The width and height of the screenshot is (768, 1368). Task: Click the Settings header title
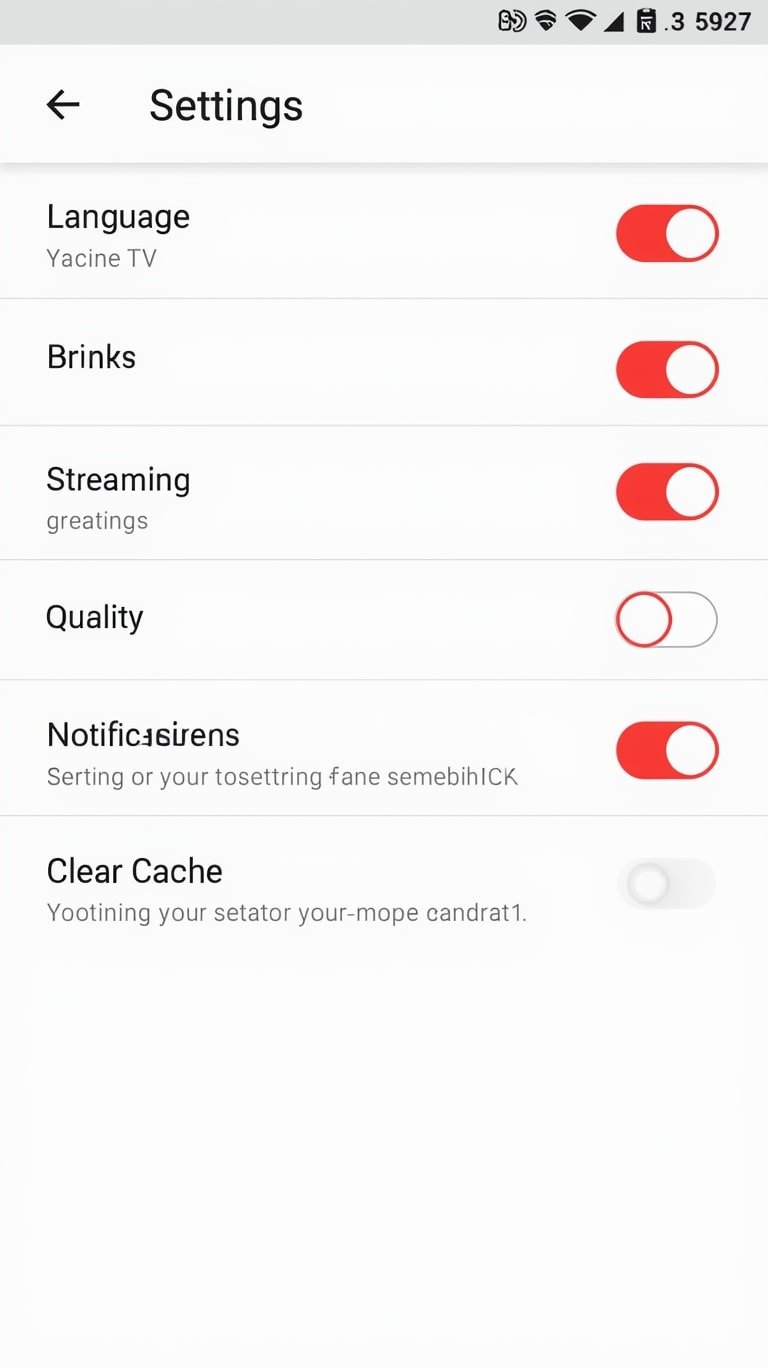226,105
